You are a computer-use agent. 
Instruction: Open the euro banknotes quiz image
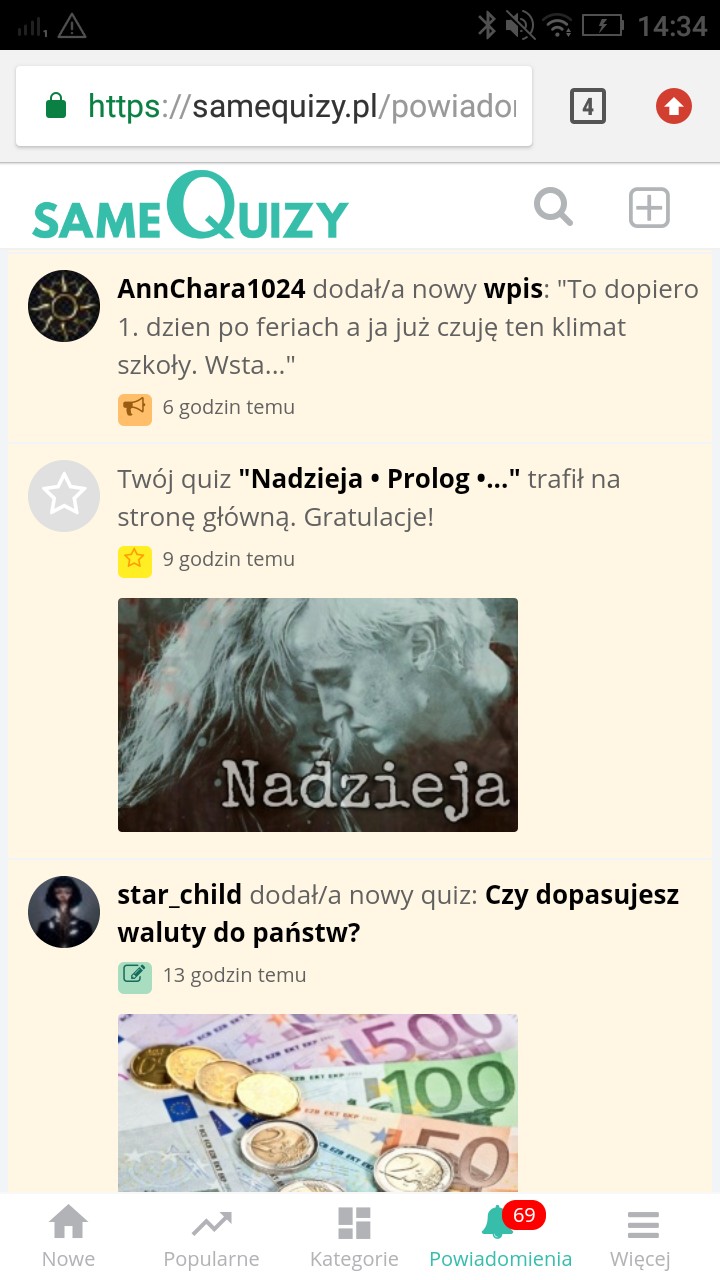coord(318,1100)
